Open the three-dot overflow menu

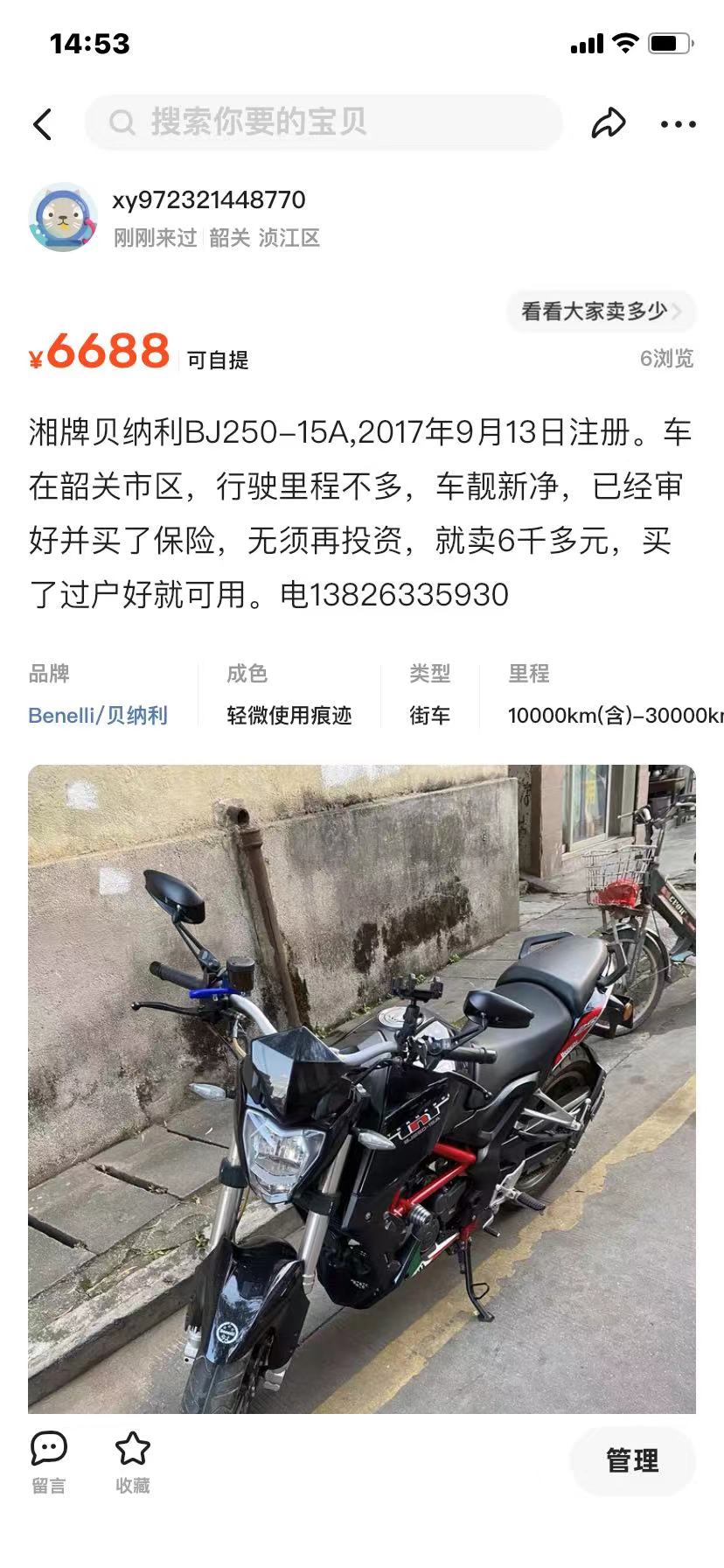[678, 124]
